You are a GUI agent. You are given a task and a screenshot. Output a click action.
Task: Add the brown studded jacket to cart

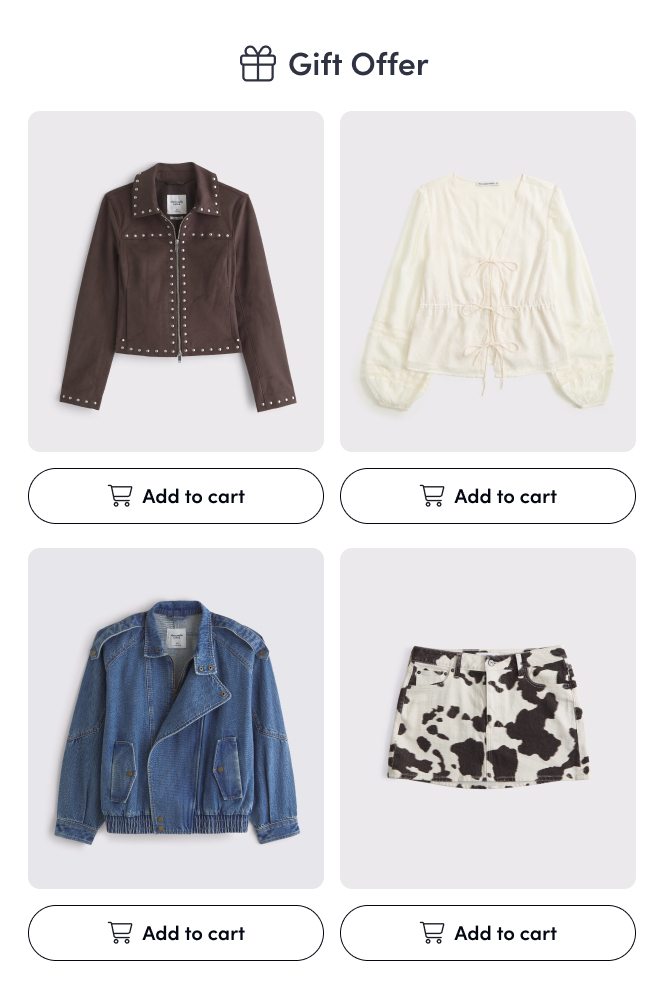click(176, 496)
